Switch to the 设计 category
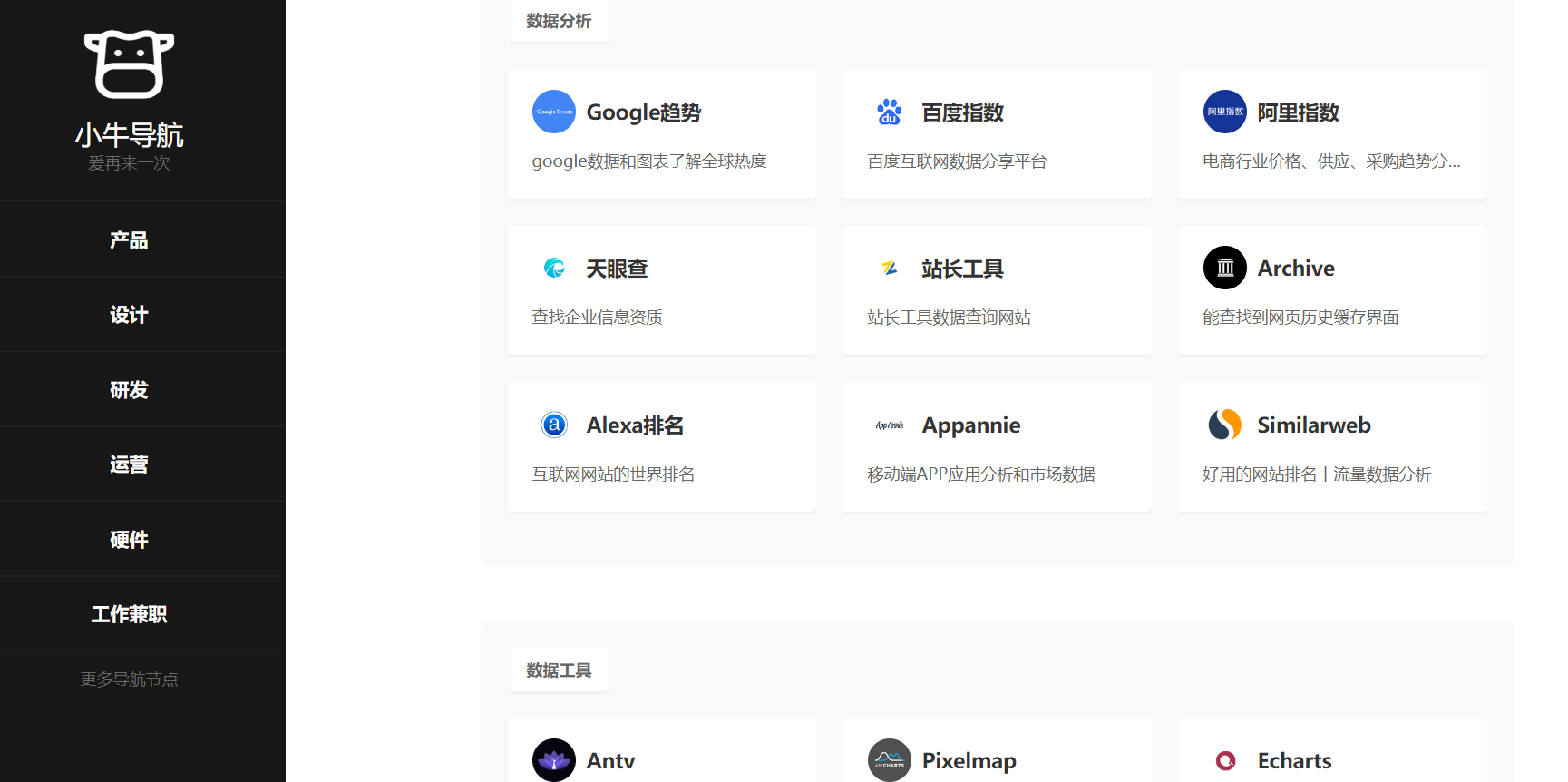 tap(129, 315)
